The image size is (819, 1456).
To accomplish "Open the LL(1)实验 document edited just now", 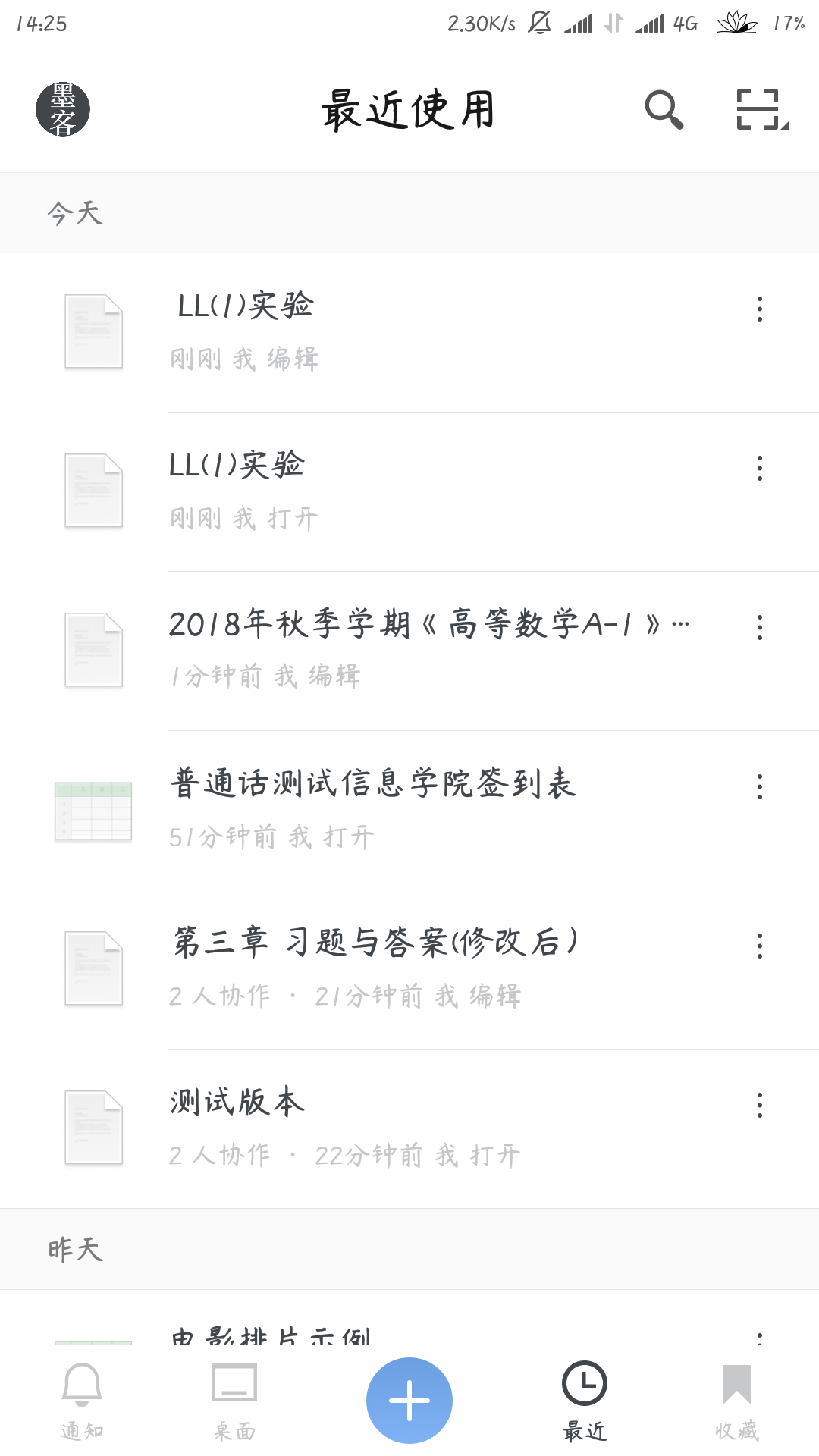I will click(409, 333).
